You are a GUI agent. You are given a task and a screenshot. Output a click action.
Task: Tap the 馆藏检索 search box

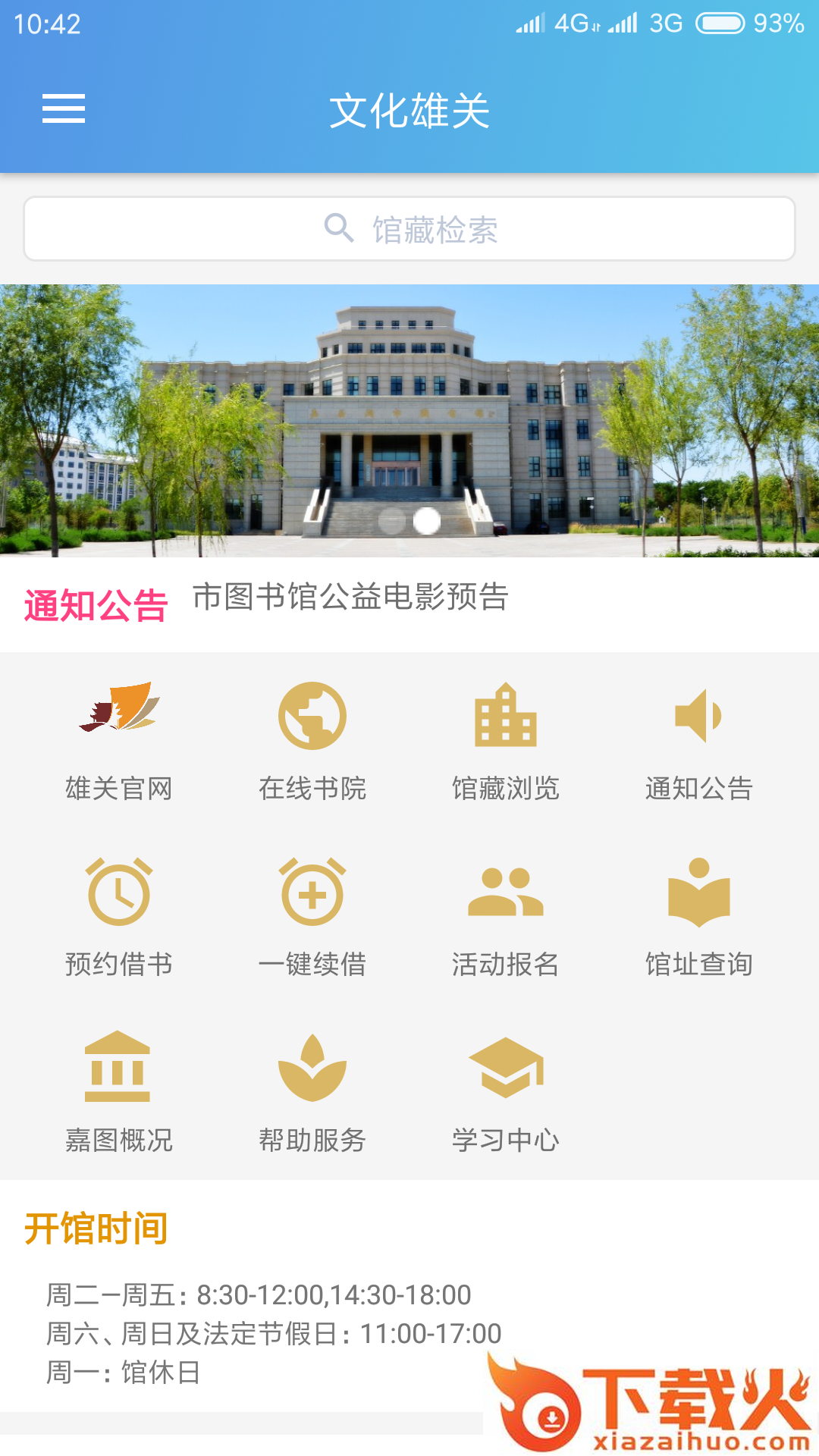click(409, 229)
